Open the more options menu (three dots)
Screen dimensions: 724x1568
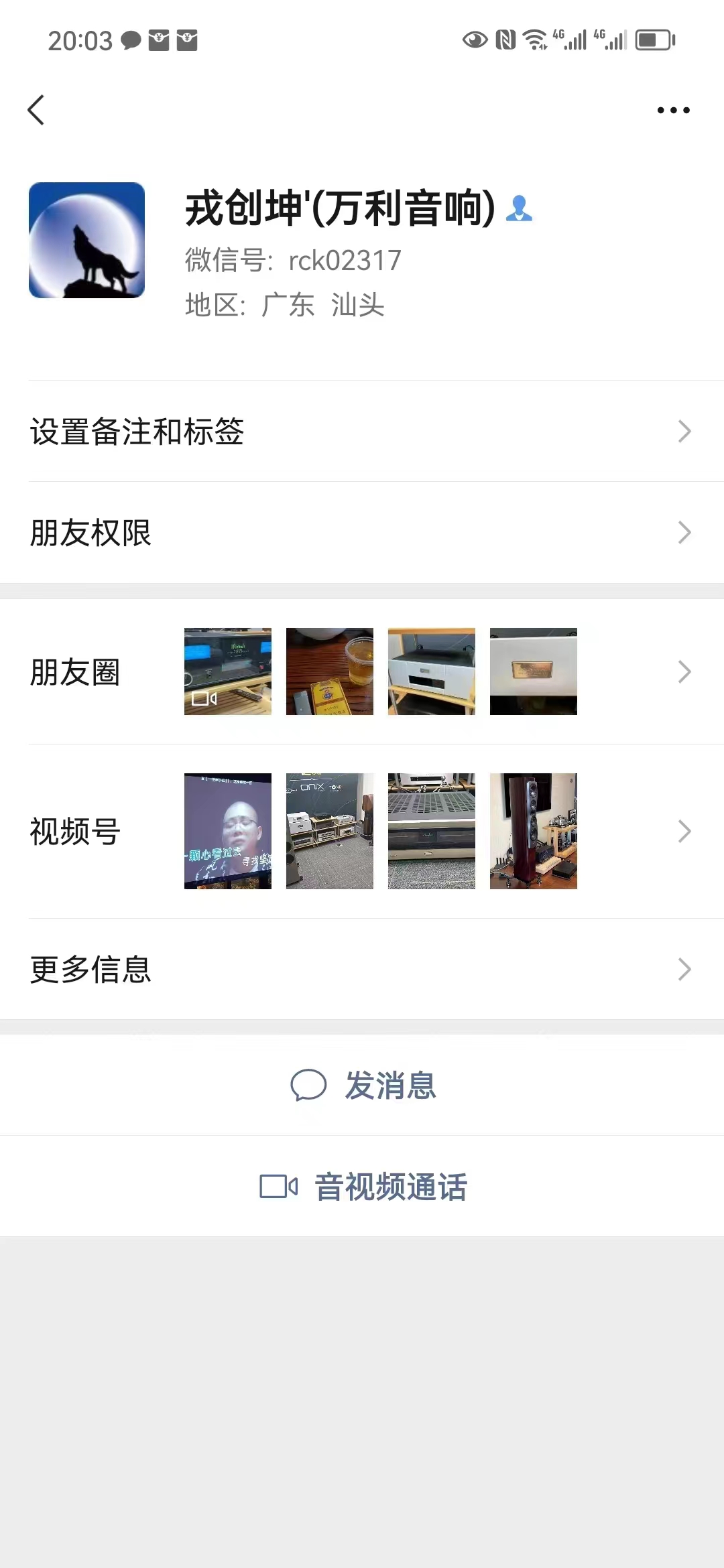(672, 110)
